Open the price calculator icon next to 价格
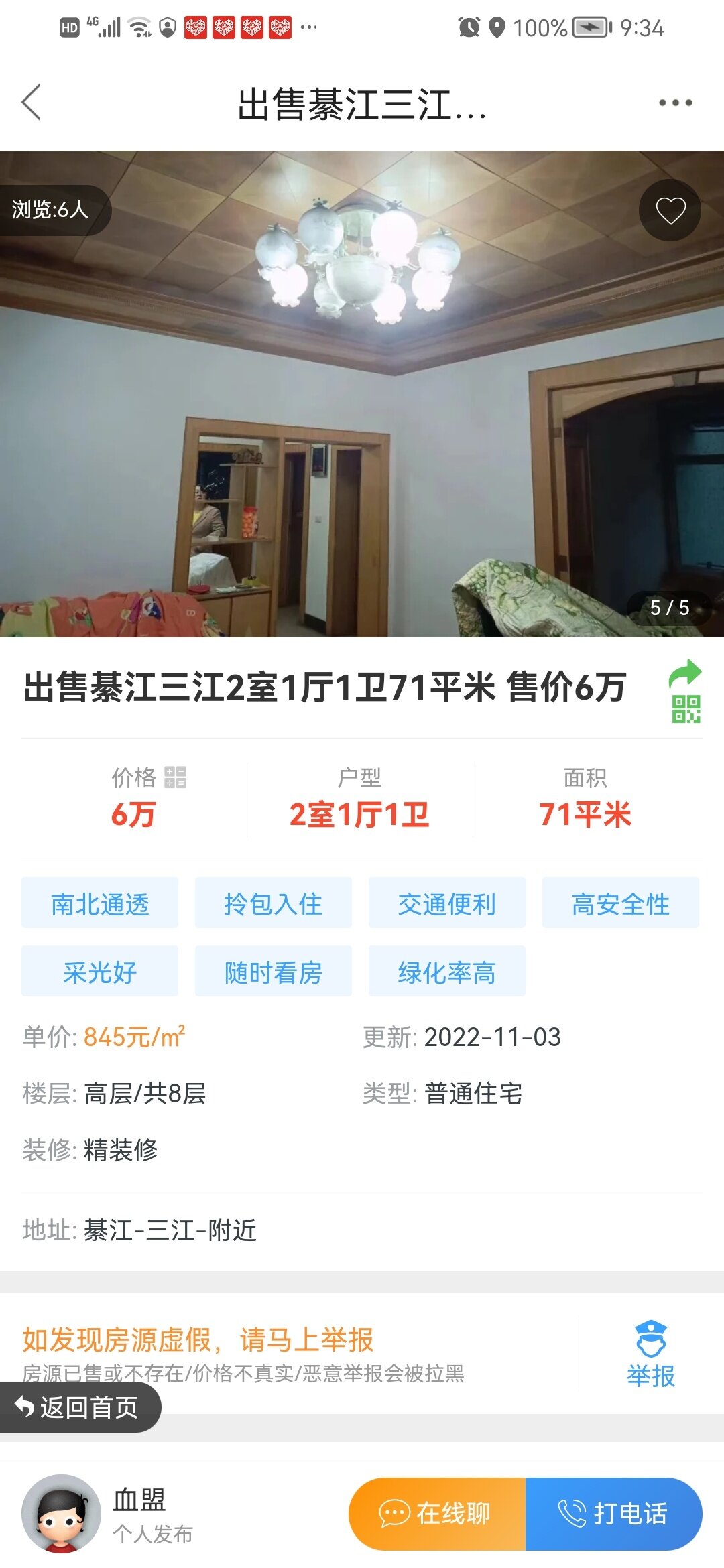The image size is (724, 1568). 175,777
